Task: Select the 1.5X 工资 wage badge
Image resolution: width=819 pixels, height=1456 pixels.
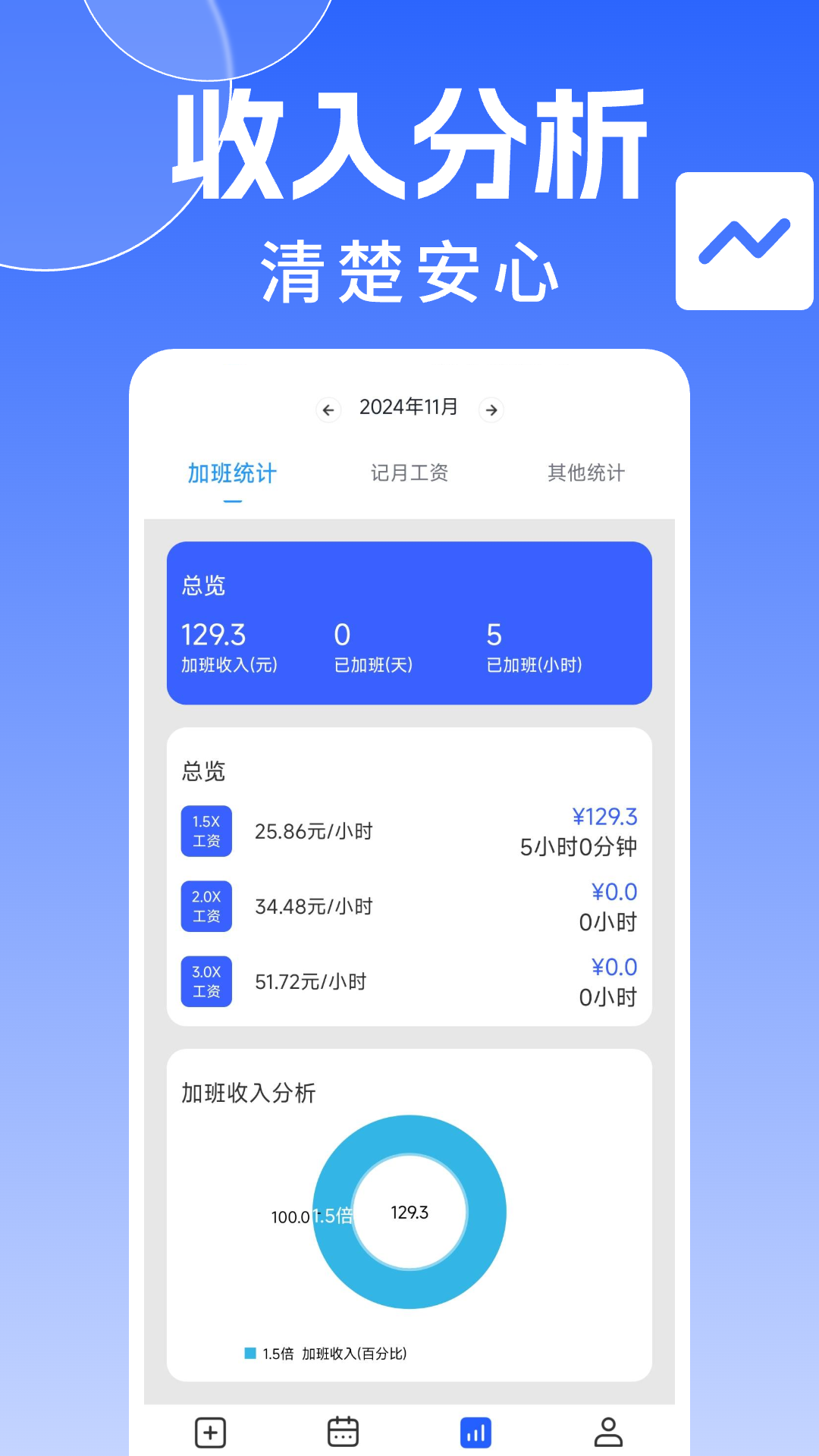Action: click(x=206, y=830)
